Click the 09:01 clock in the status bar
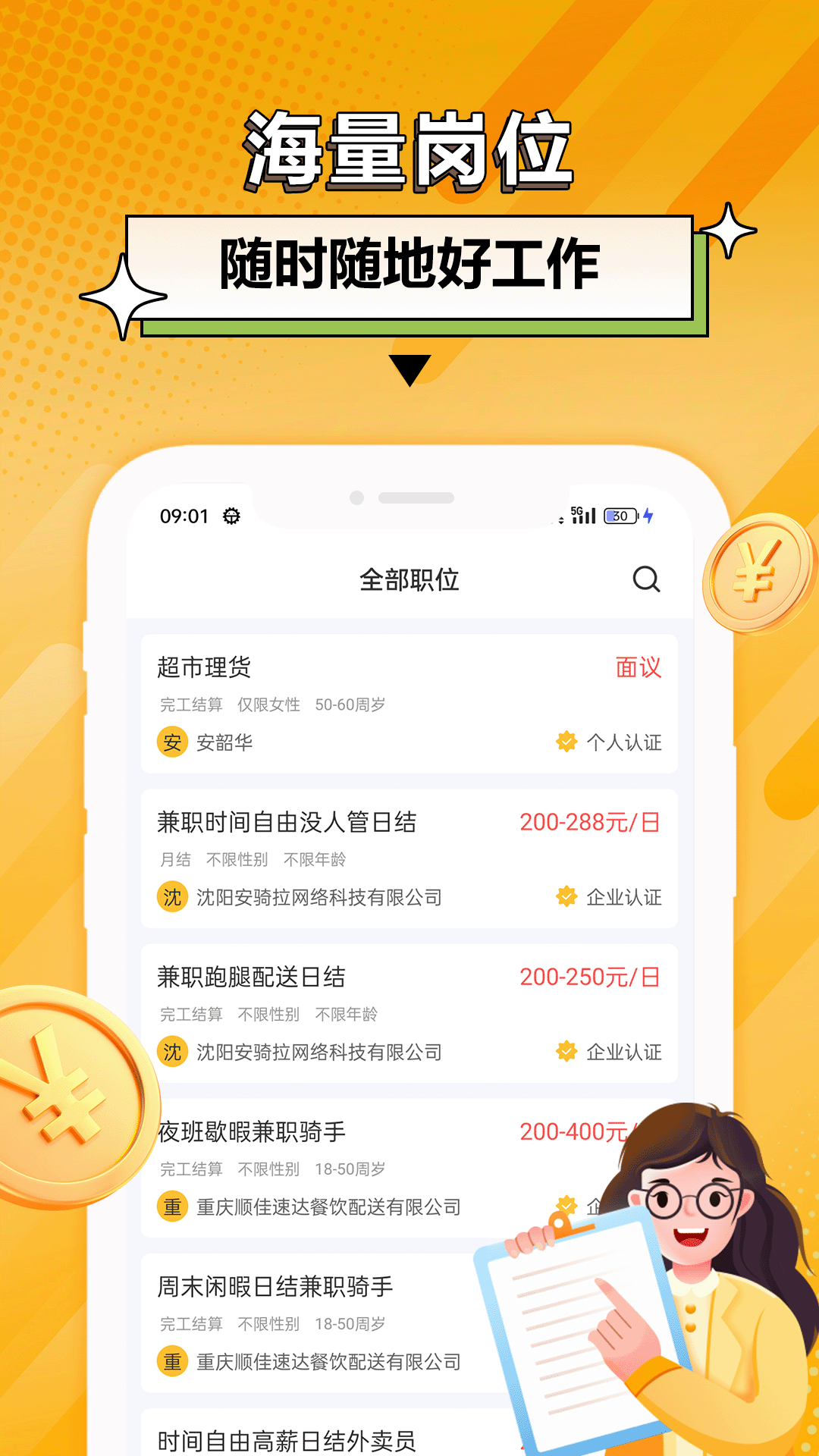Screen dimensions: 819x1456 coord(182,515)
